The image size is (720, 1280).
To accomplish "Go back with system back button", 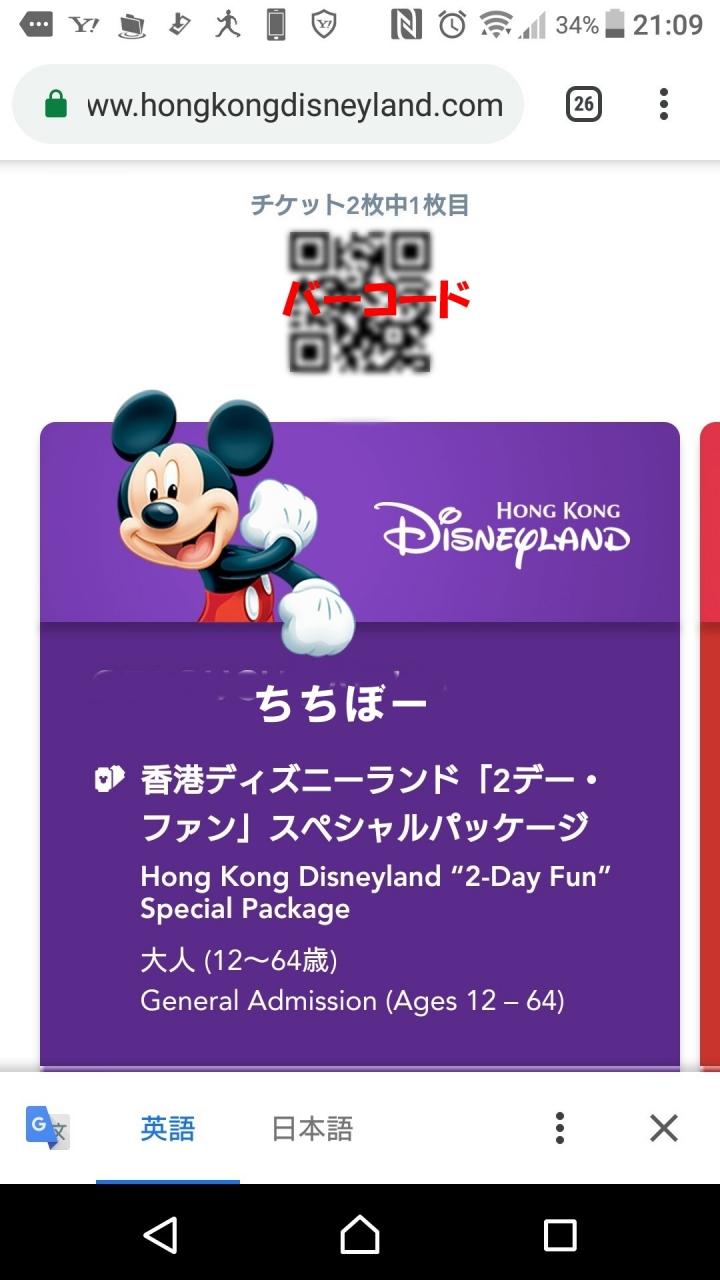I will click(160, 1235).
